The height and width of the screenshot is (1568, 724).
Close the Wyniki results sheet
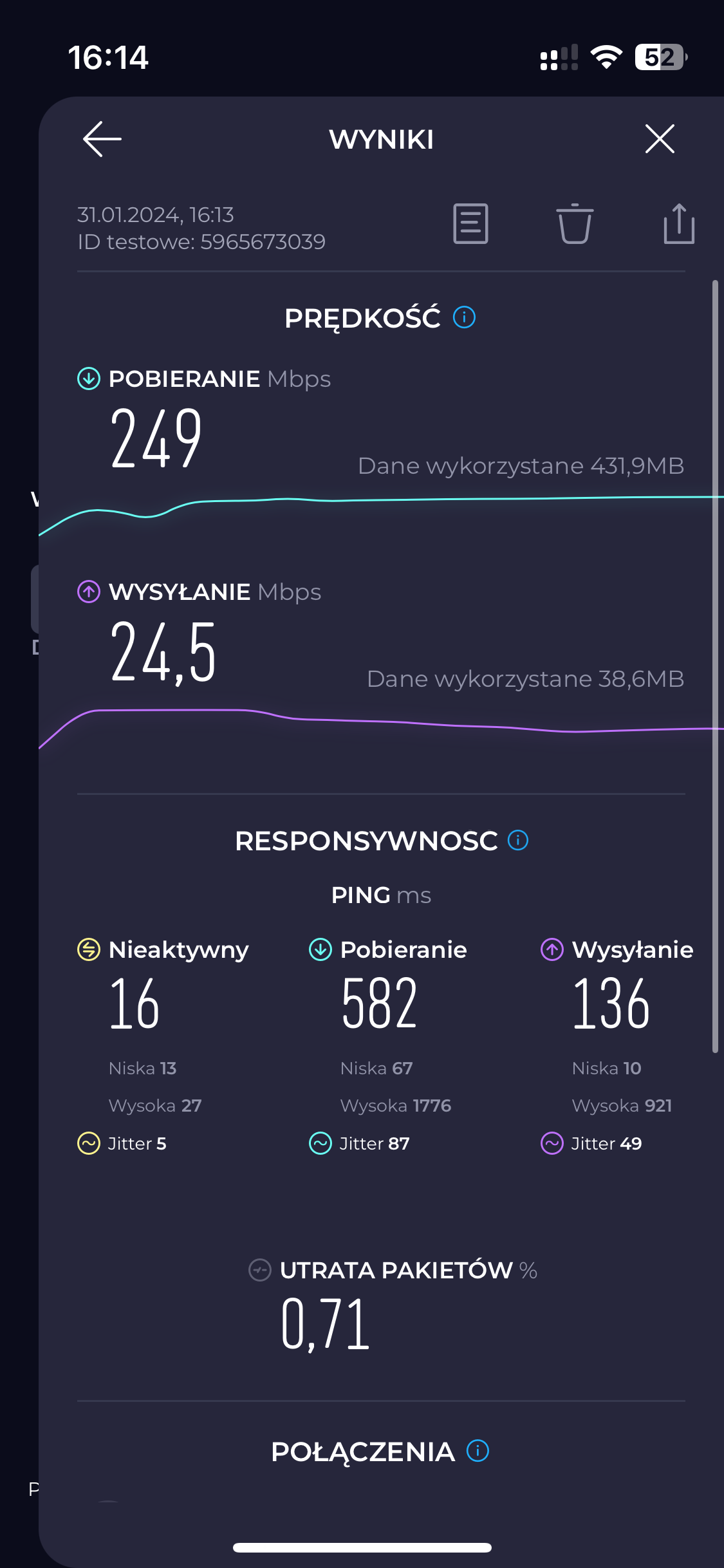tap(660, 139)
